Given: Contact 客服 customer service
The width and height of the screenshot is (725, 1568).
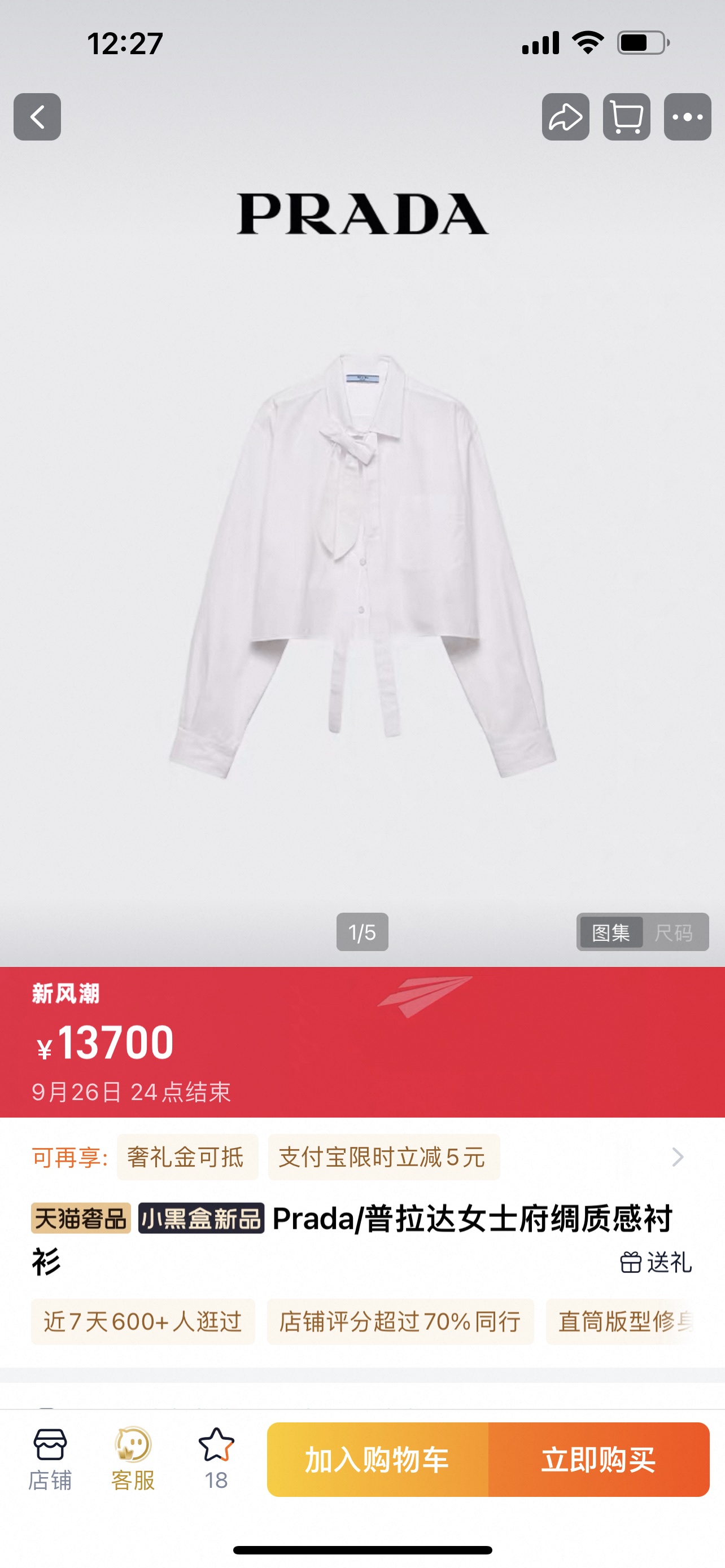Looking at the screenshot, I should [133, 1459].
